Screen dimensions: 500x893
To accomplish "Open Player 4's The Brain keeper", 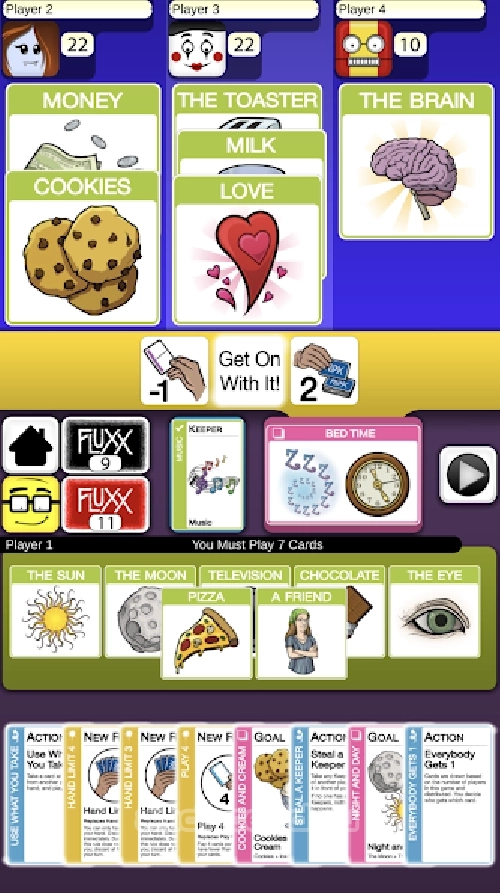I will tap(417, 162).
